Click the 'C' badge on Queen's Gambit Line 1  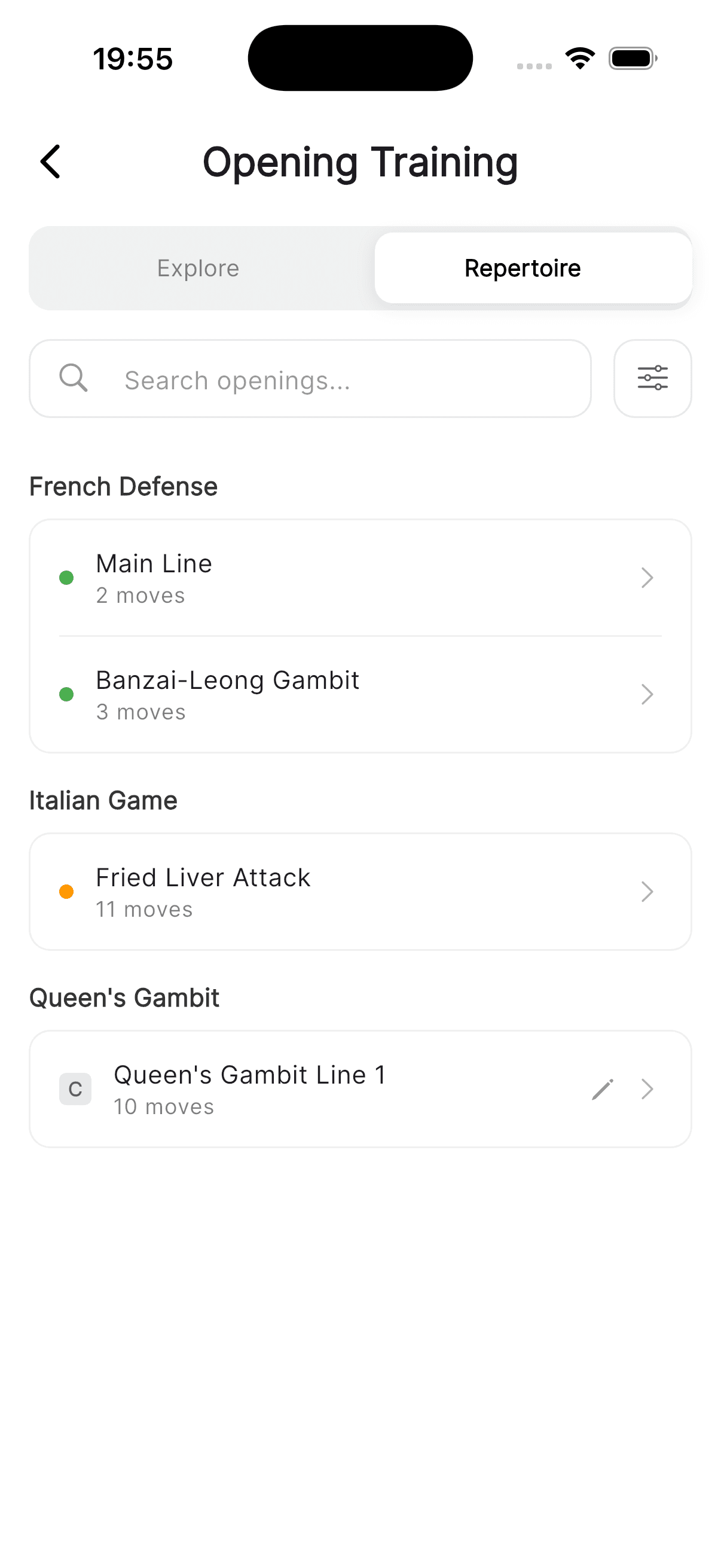(x=75, y=1089)
